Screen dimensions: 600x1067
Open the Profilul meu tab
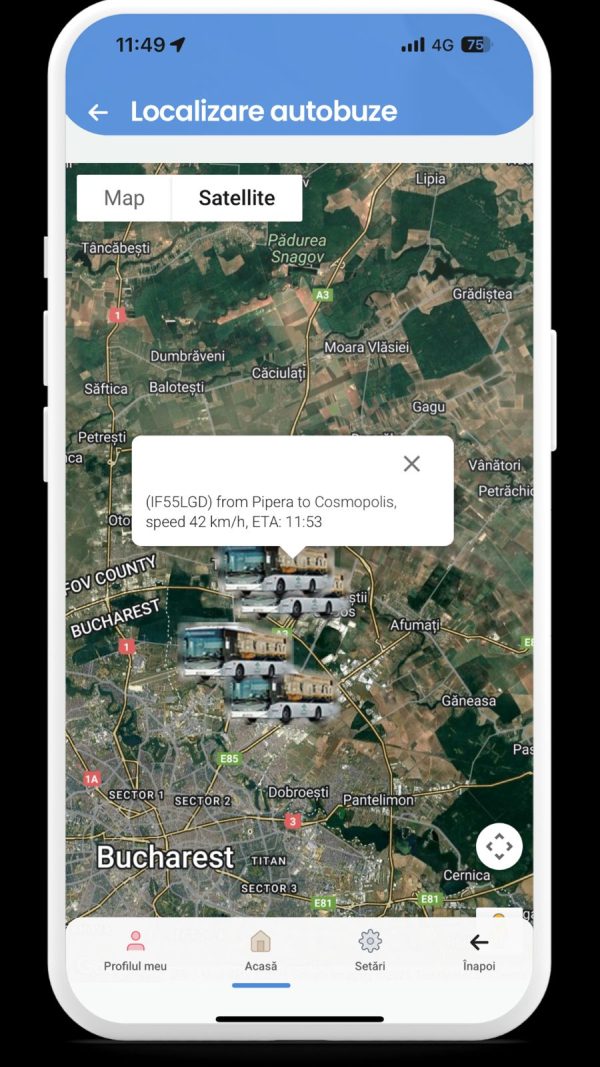click(135, 951)
